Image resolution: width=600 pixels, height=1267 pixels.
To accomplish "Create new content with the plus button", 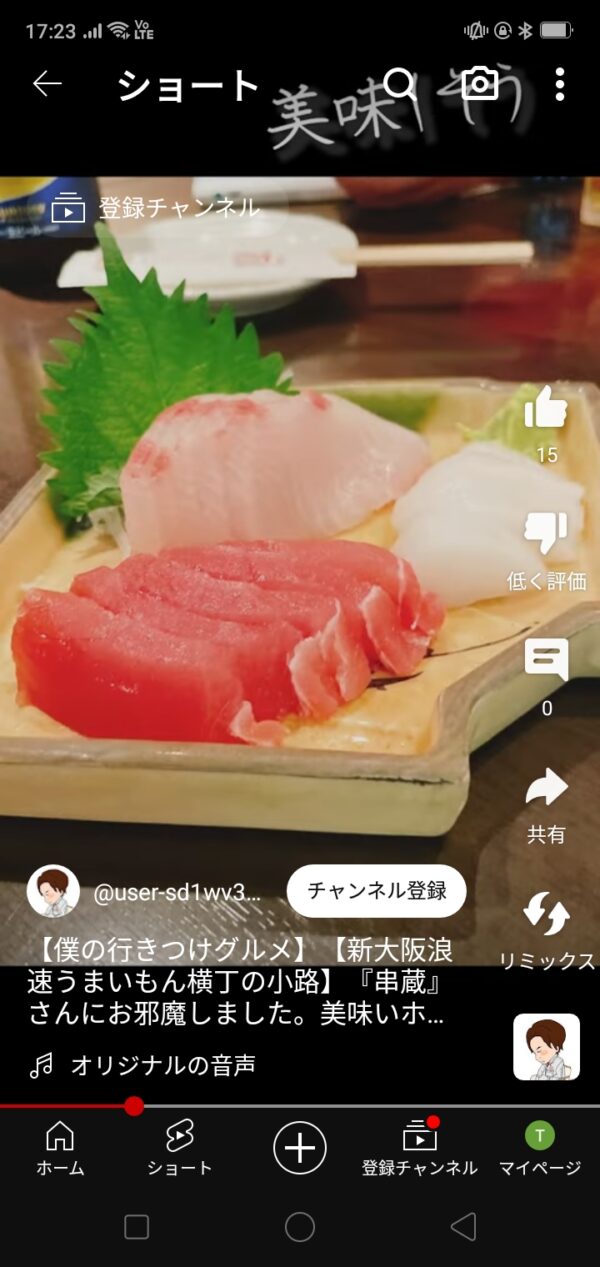I will pos(300,1147).
